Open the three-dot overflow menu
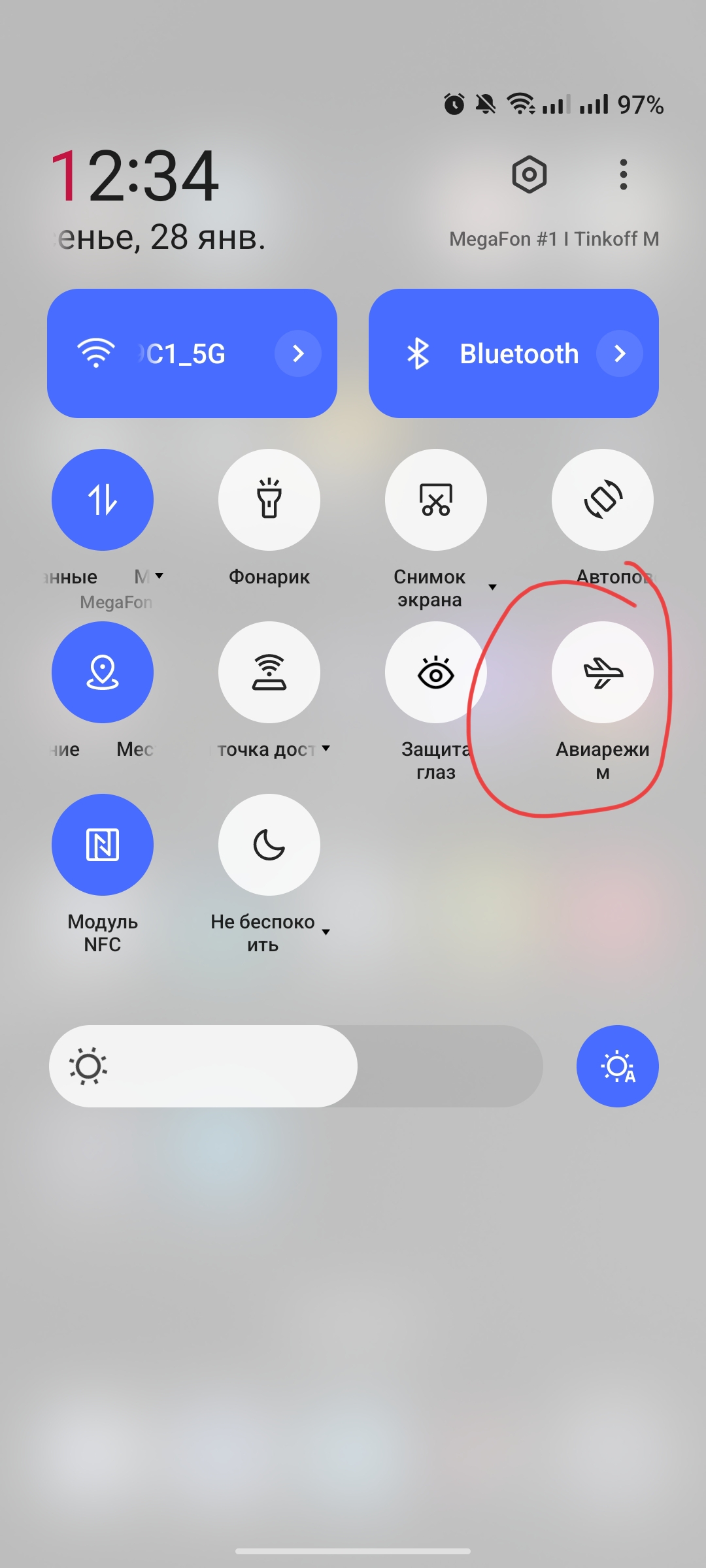The width and height of the screenshot is (706, 1568). pos(624,174)
